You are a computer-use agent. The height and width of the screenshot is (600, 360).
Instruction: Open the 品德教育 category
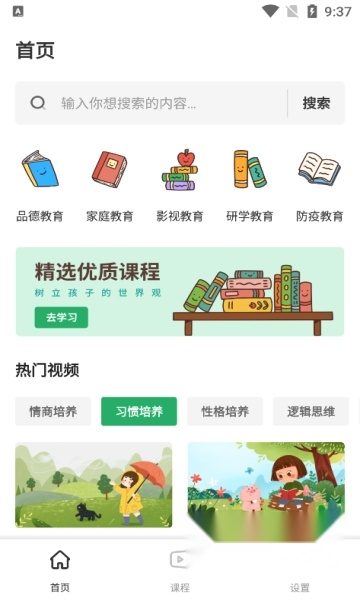(x=40, y=186)
